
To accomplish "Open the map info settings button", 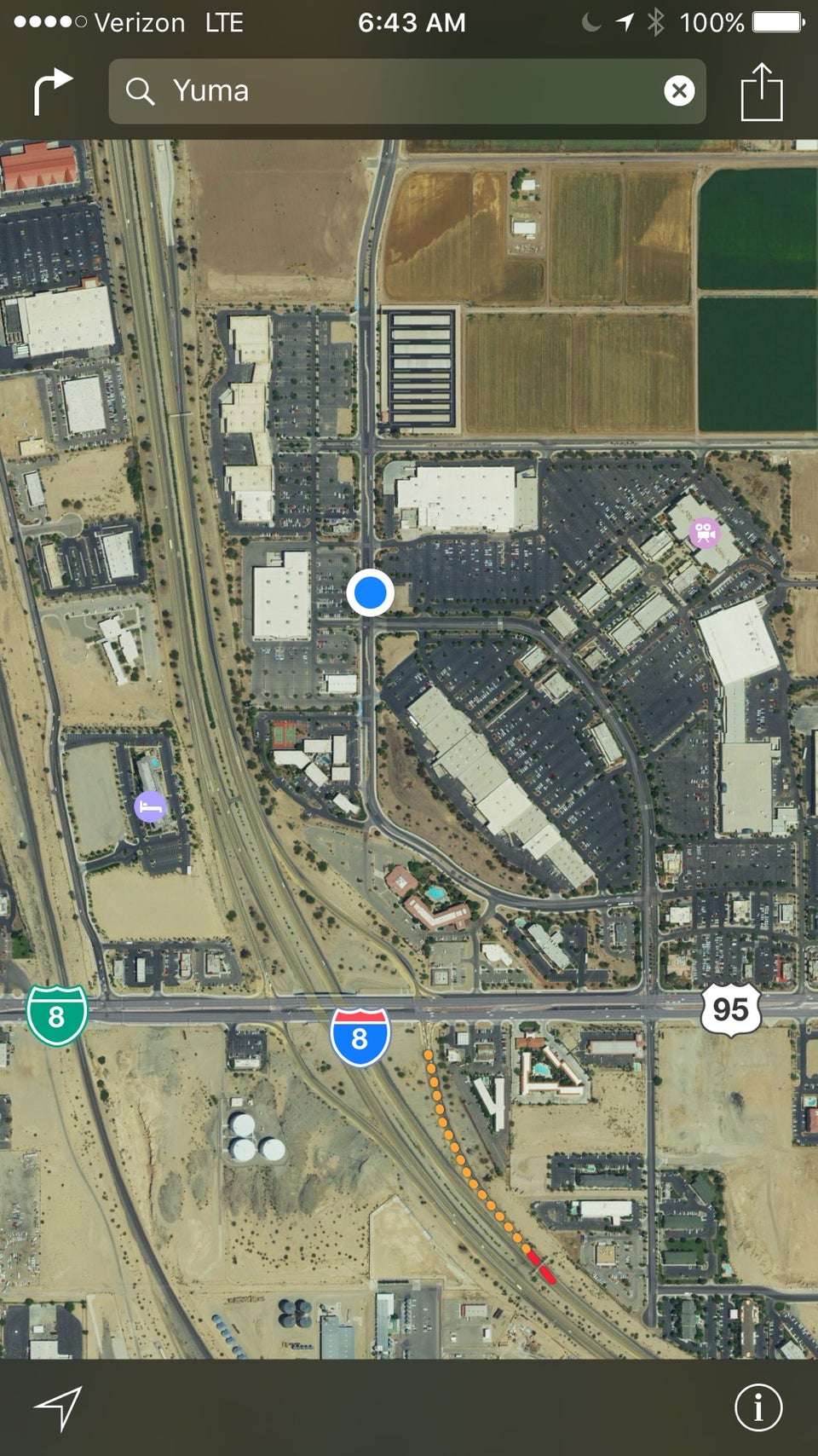I will [x=758, y=1407].
